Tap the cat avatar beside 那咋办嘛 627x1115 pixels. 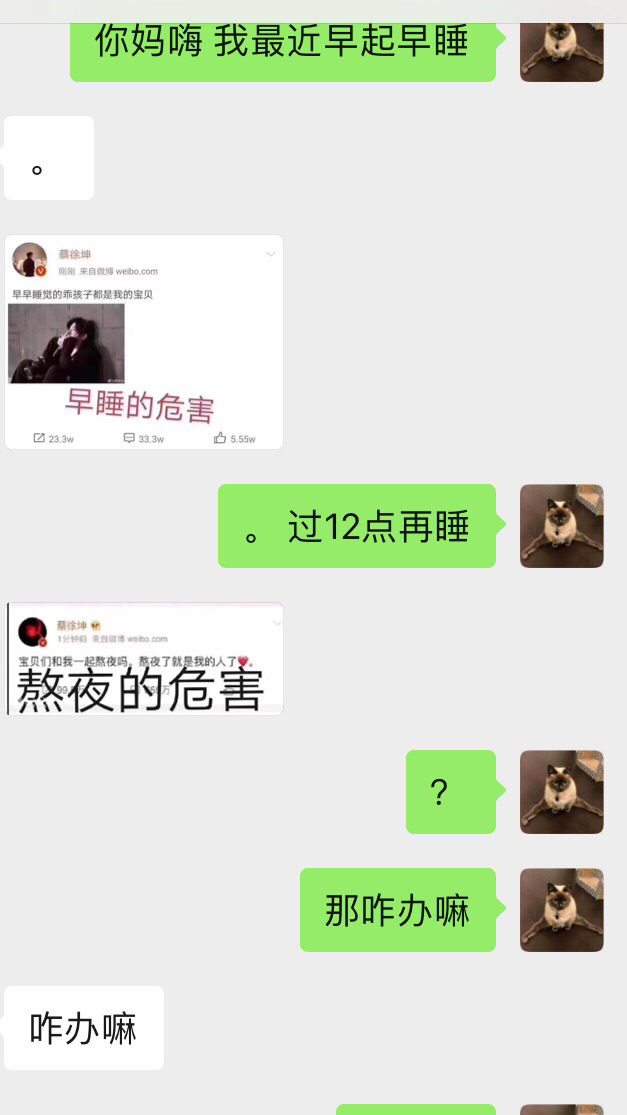click(x=562, y=909)
